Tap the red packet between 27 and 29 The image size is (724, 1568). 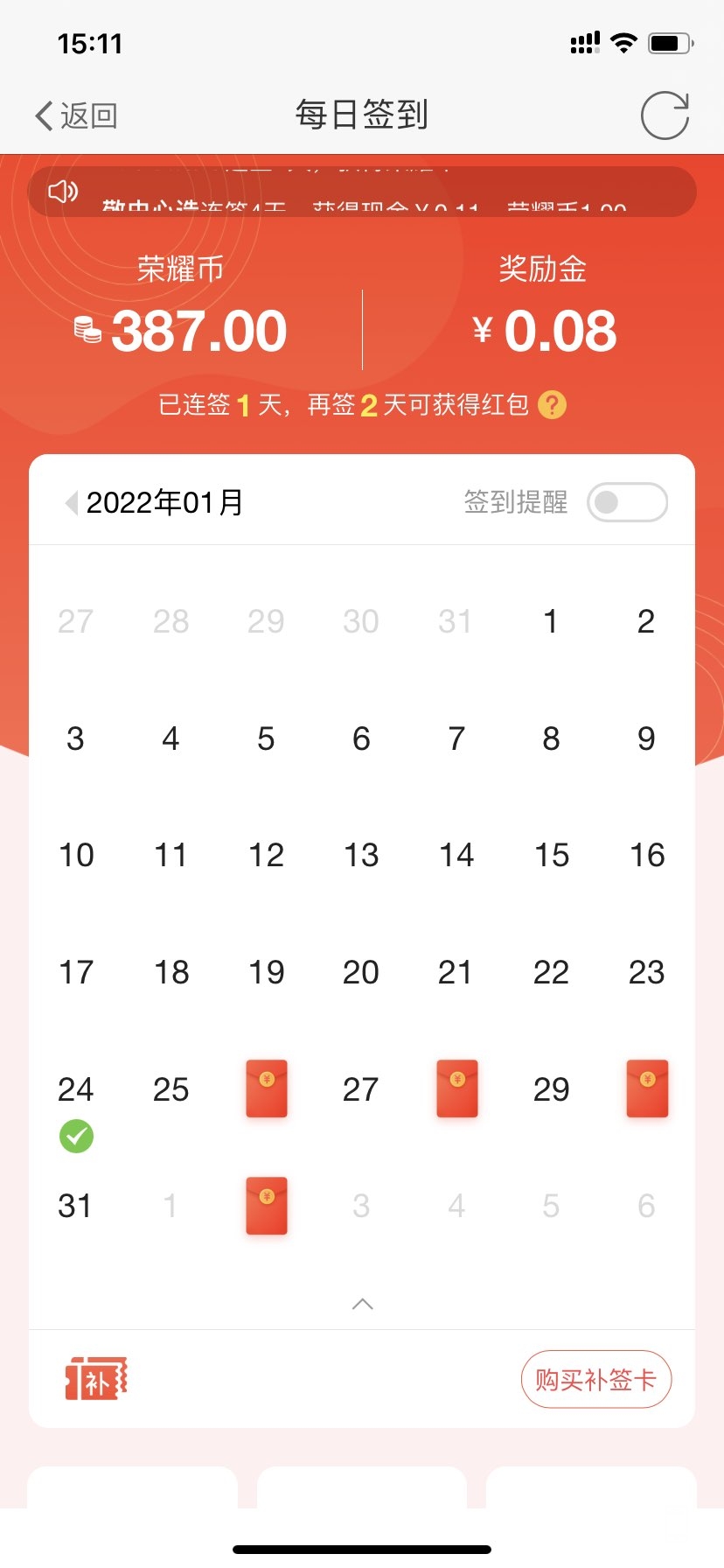click(457, 1089)
